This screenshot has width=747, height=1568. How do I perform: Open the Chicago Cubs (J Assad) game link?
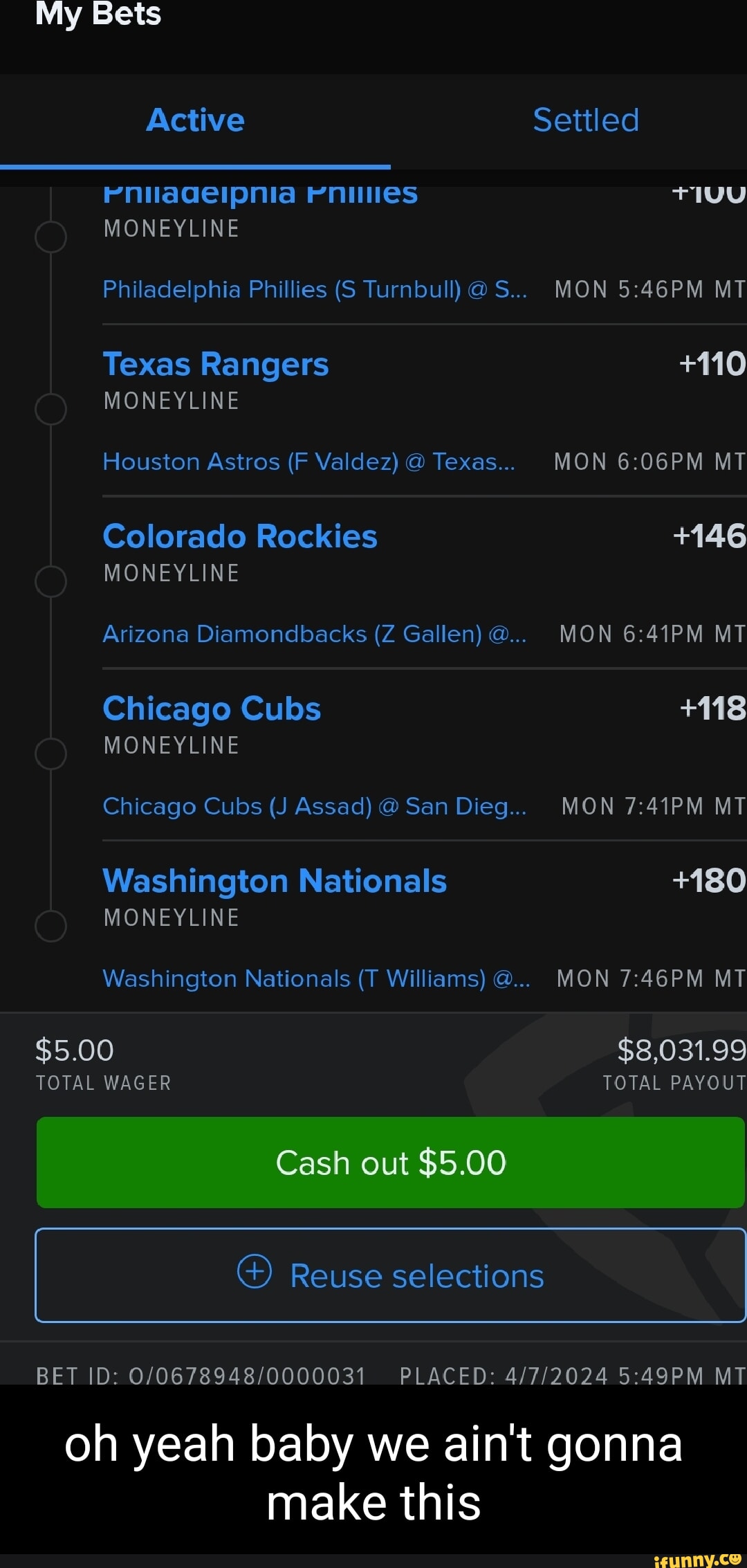(315, 806)
